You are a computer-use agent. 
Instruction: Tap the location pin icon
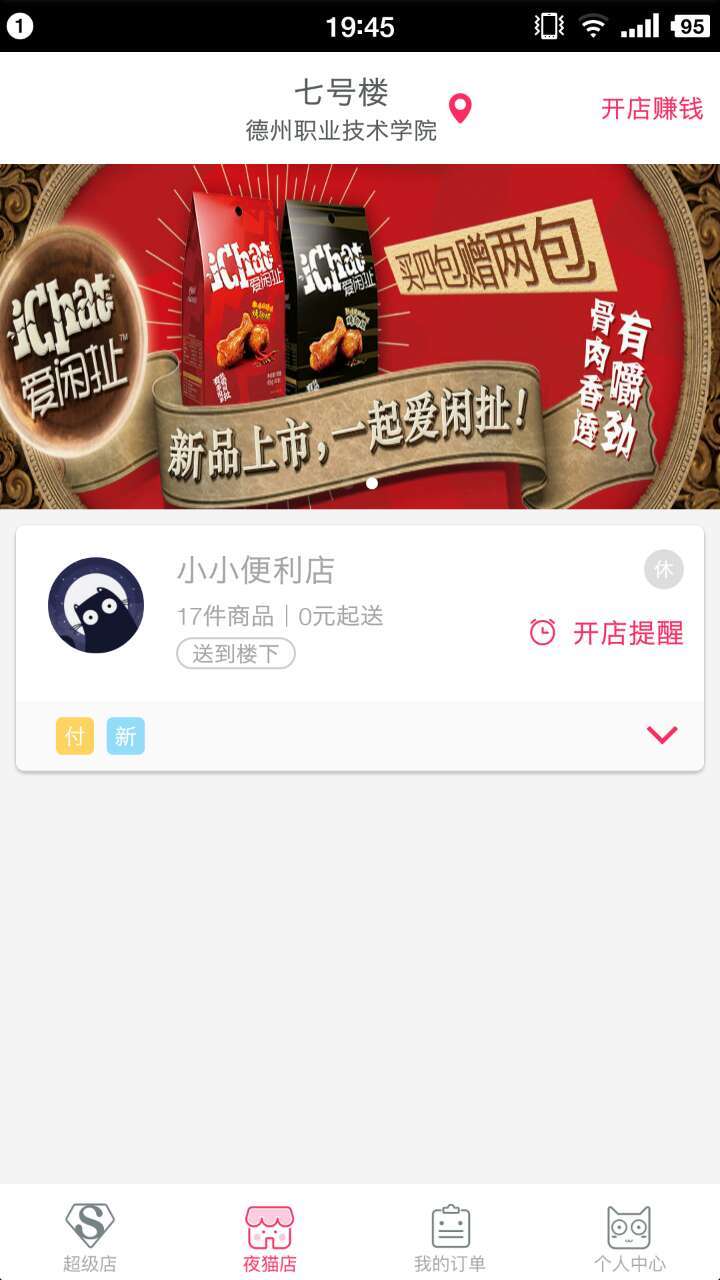(460, 108)
